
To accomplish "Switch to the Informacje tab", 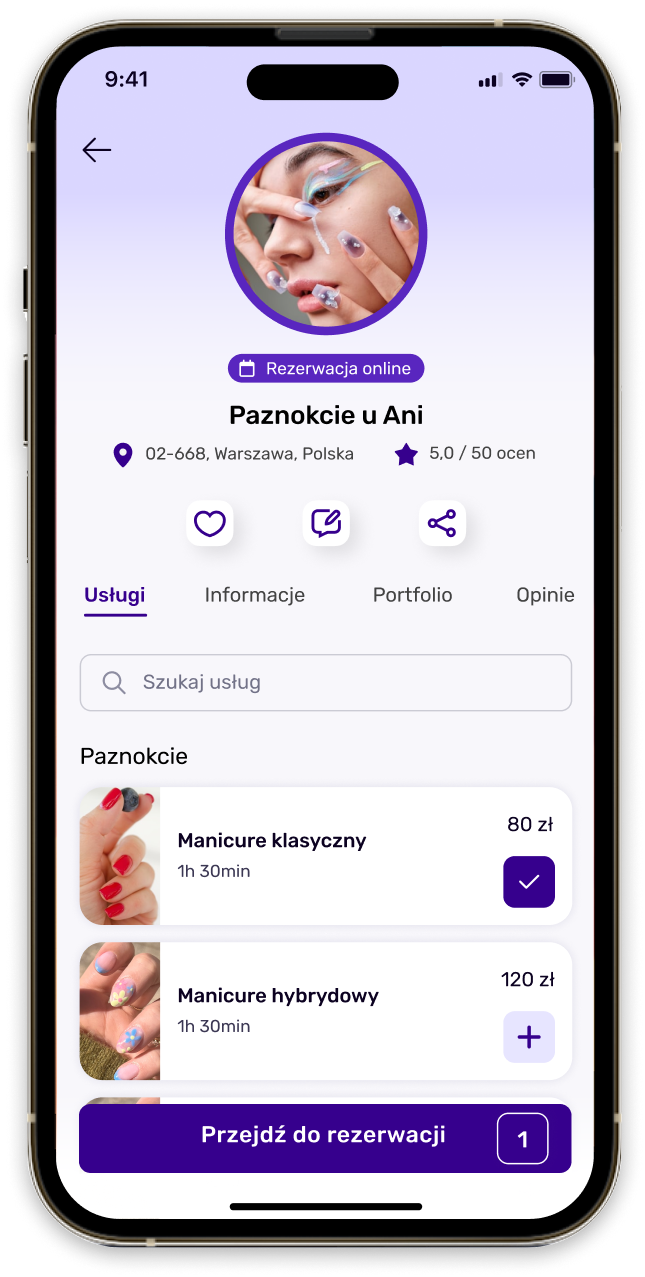I will point(255,595).
